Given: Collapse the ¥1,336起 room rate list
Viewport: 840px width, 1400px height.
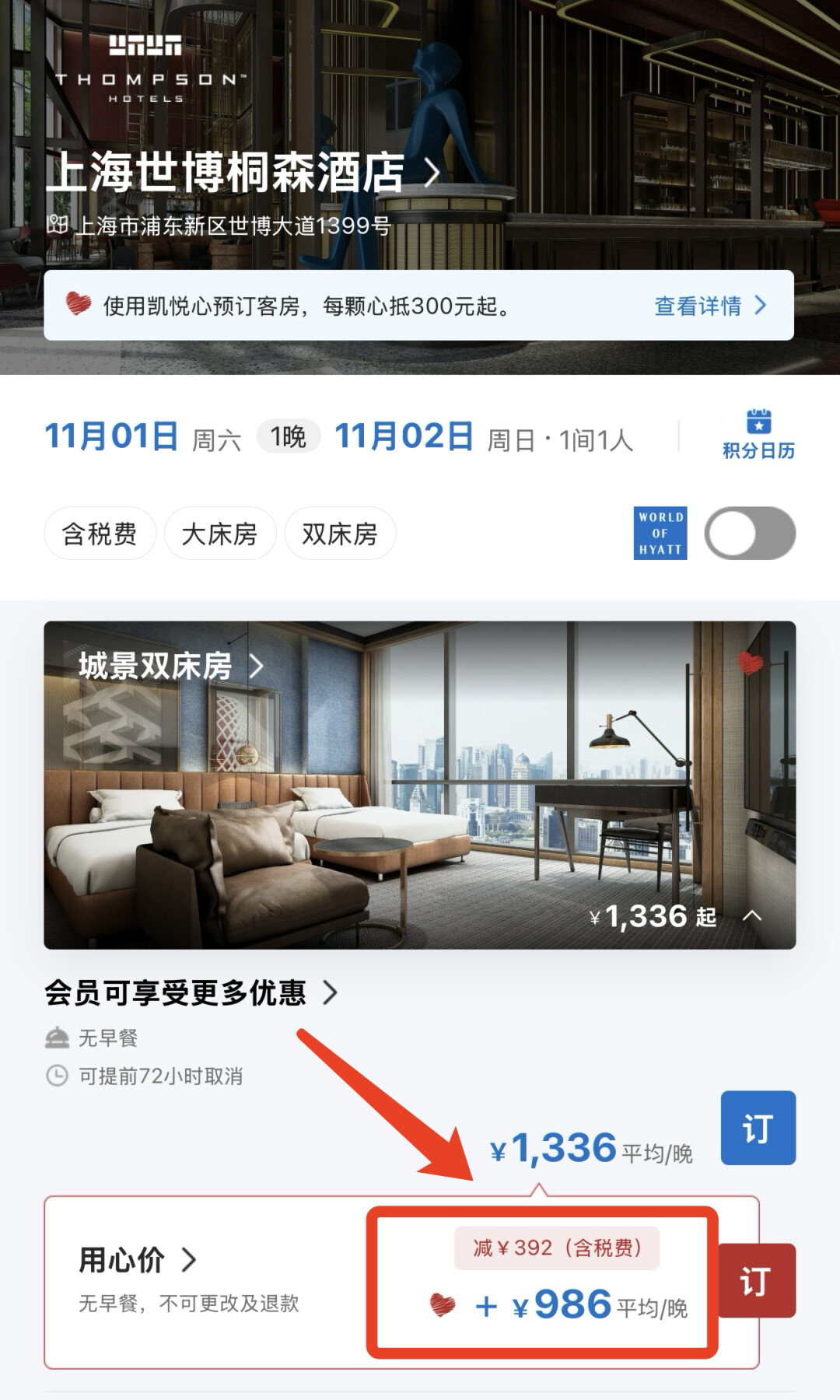Looking at the screenshot, I should (751, 916).
